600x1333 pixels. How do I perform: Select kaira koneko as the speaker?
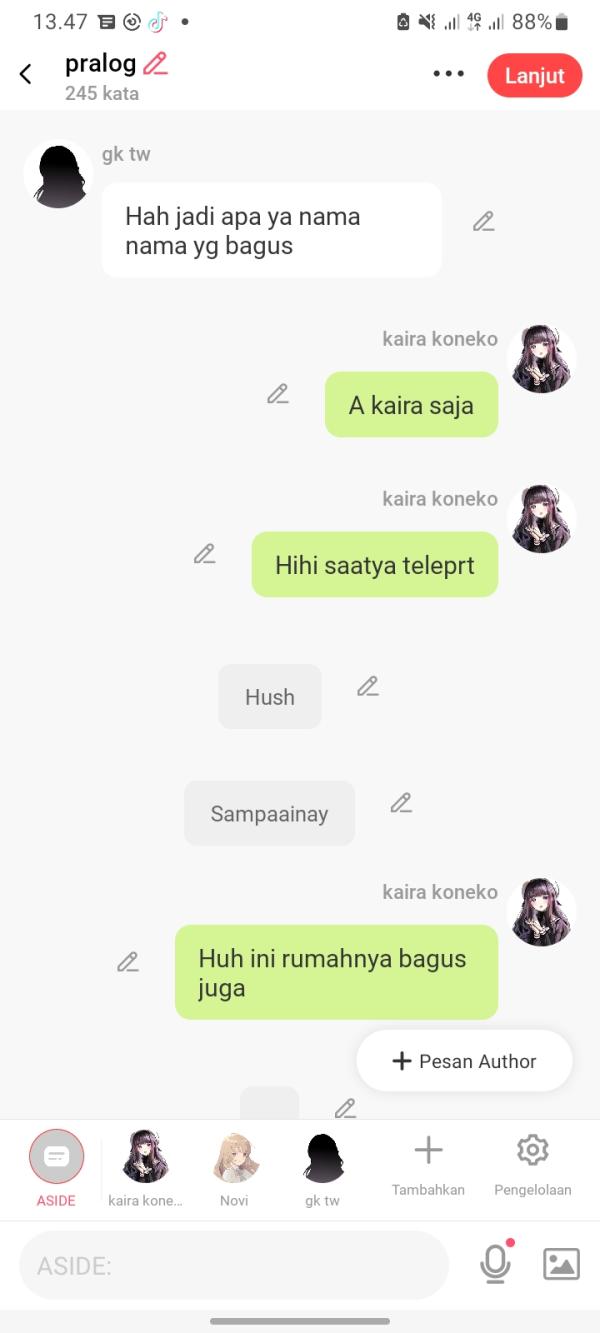pos(145,1166)
